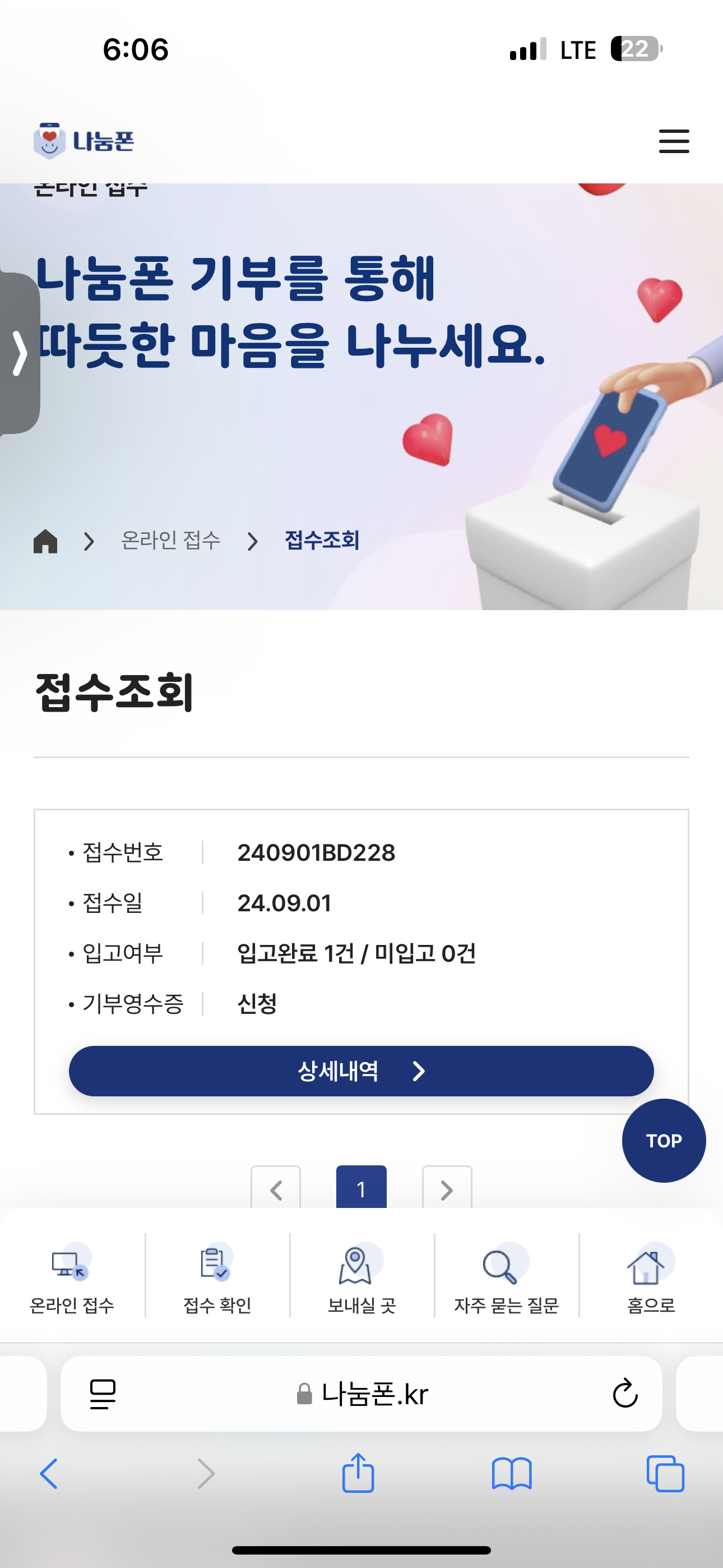The width and height of the screenshot is (723, 1568).
Task: Reload the 나눔폰.kr page
Action: click(x=624, y=1393)
